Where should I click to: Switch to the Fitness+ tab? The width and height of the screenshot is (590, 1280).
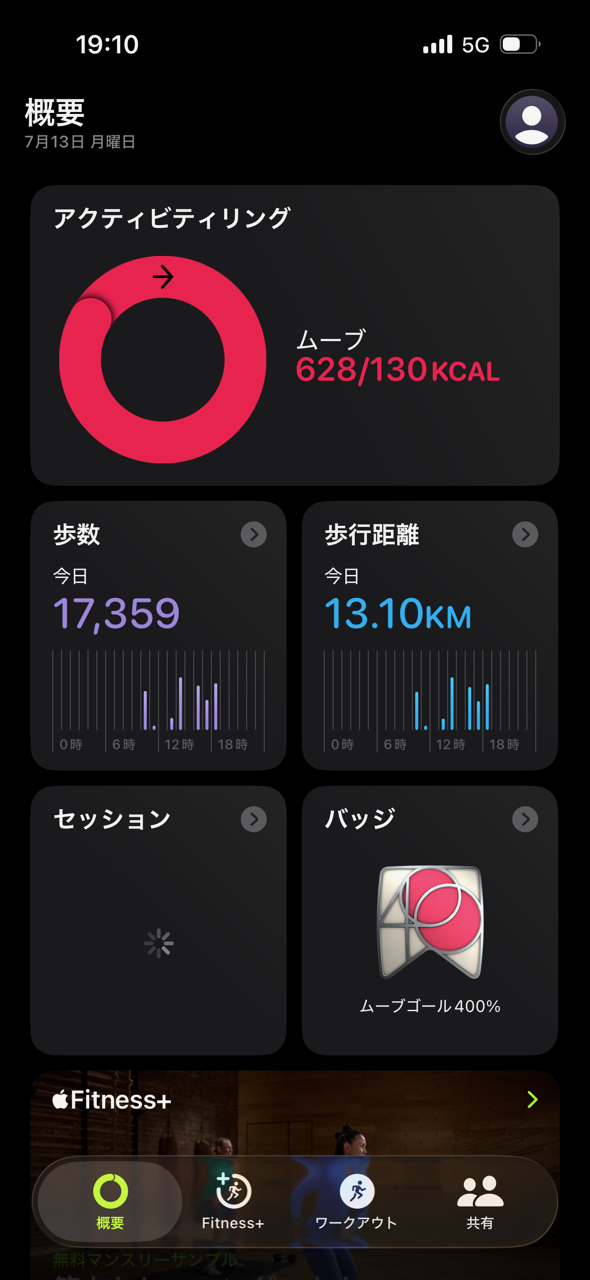point(233,1202)
